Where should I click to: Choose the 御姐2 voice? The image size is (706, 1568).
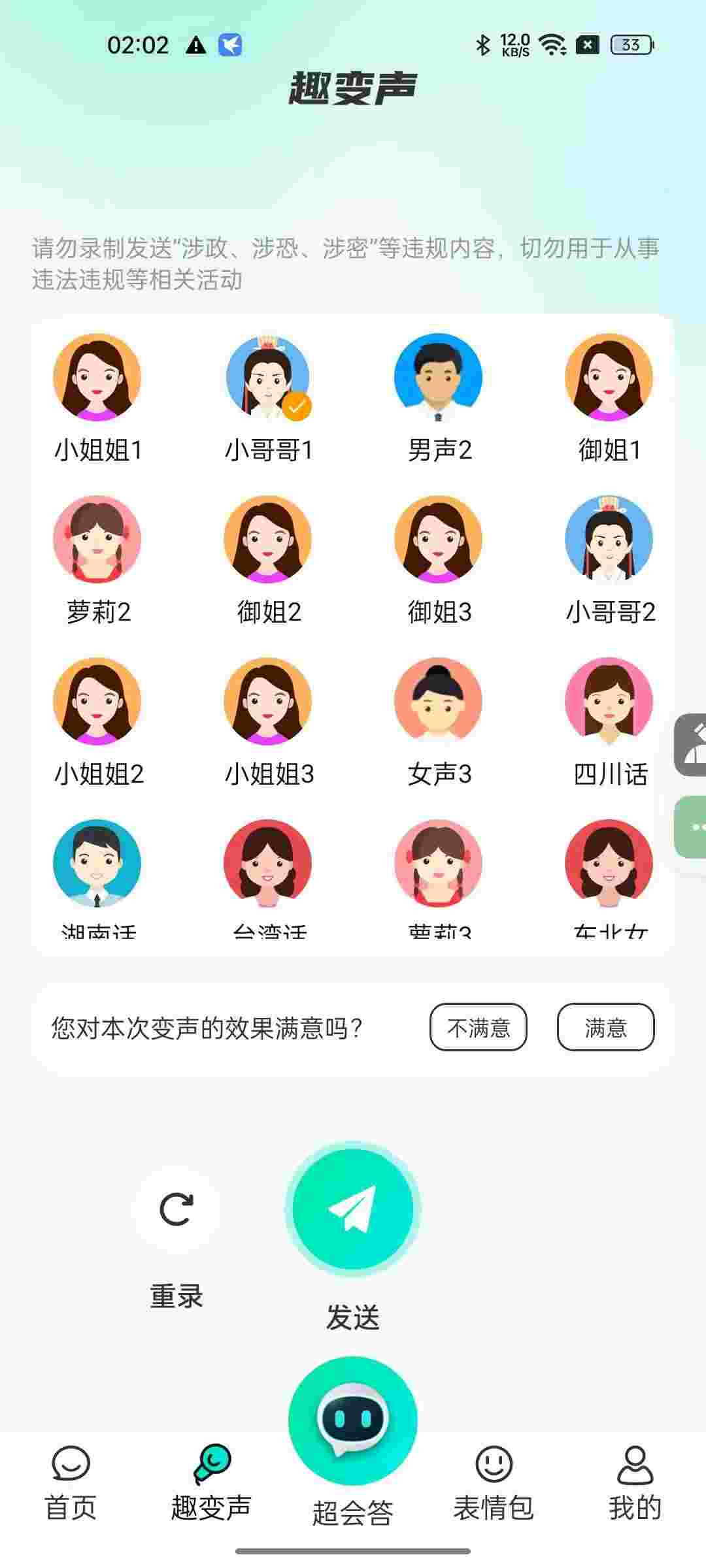coord(268,540)
